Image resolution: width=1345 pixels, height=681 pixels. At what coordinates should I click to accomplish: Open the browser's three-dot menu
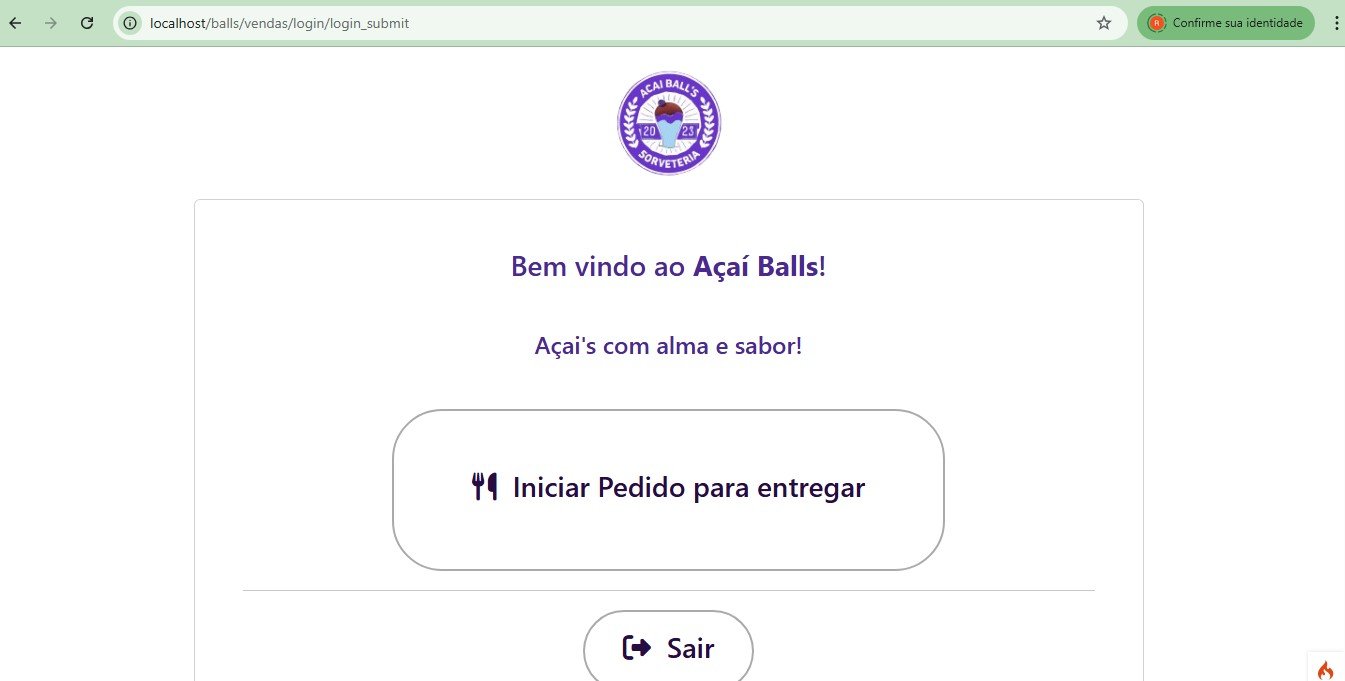pos(1336,23)
